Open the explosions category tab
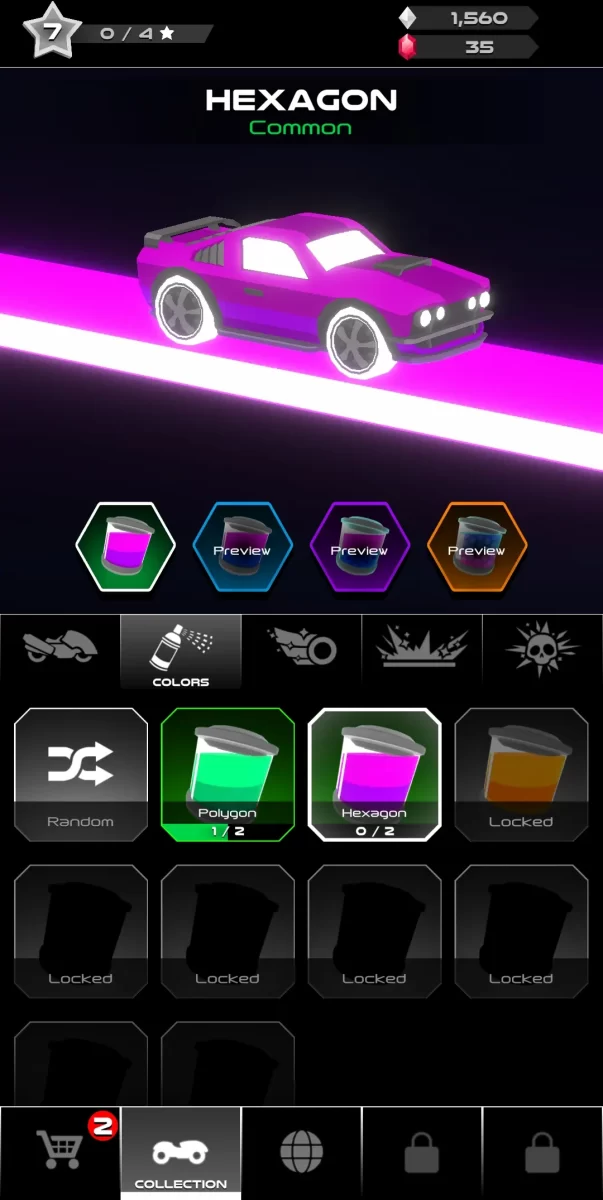Screen dimensions: 603x1200 coord(421,650)
